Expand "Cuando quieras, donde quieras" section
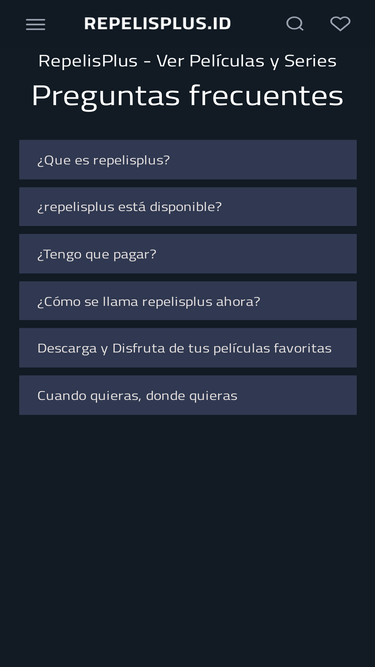Viewport: 375px width, 667px height. 188,395
